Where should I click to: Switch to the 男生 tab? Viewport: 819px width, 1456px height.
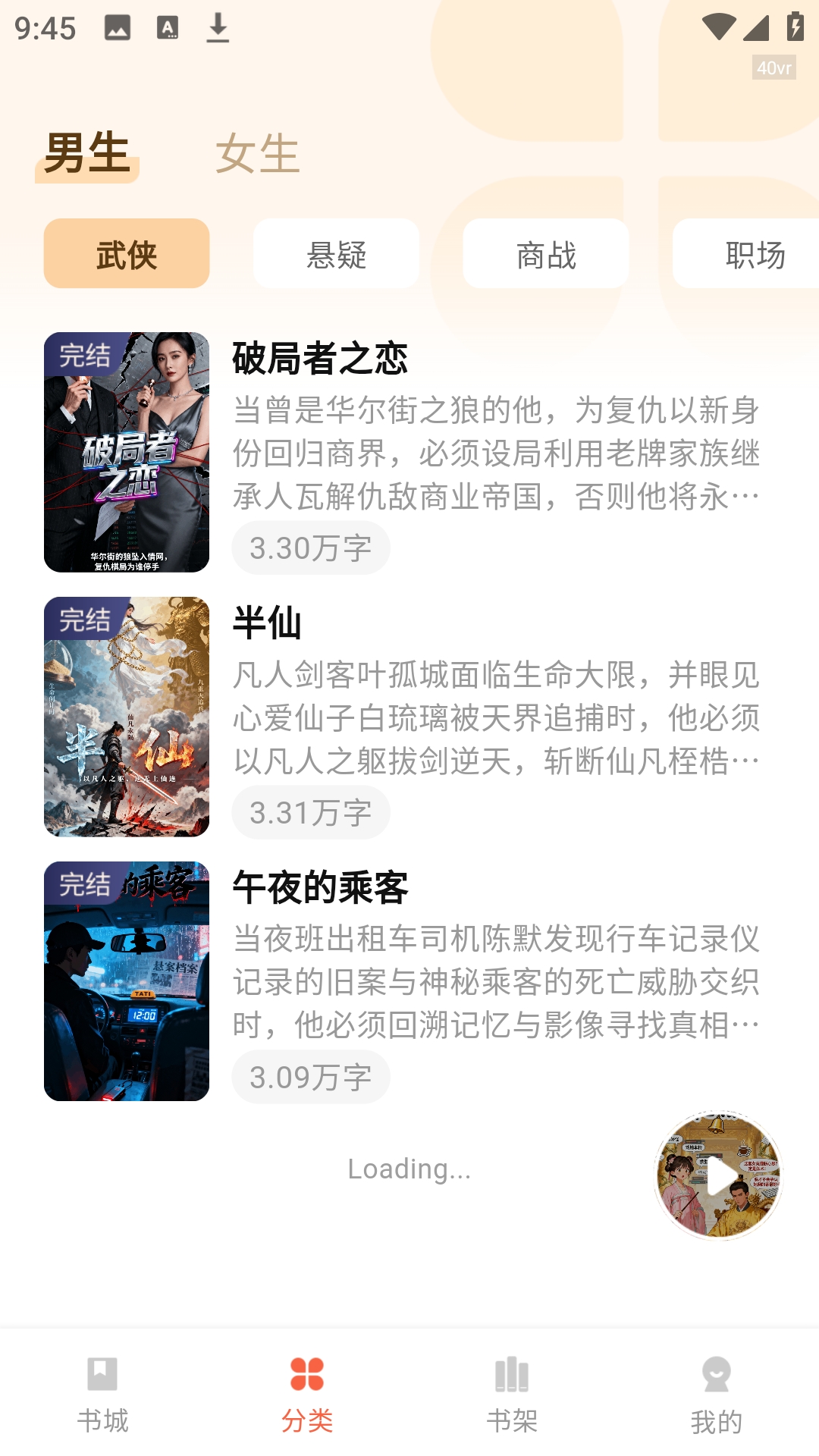click(x=87, y=154)
